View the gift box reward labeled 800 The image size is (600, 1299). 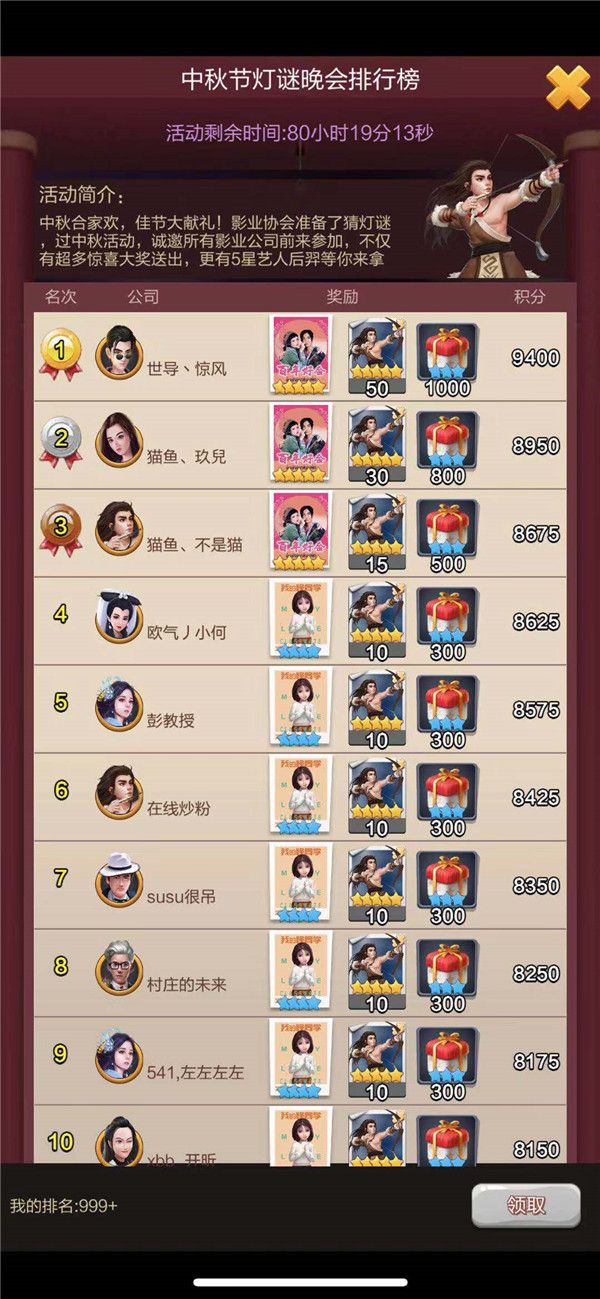[447, 443]
